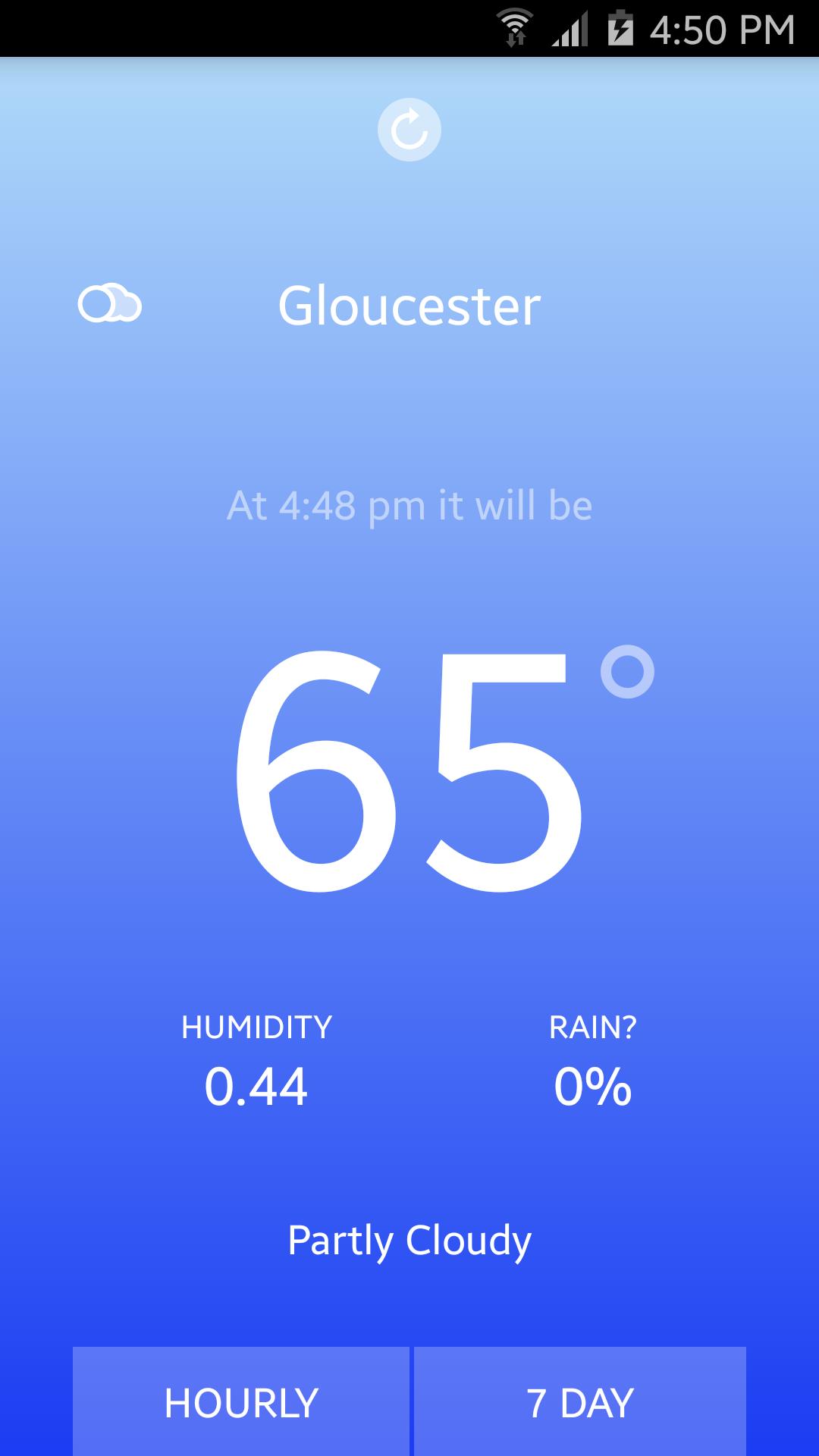The height and width of the screenshot is (1456, 819).
Task: View the 7 Day forecast
Action: tap(580, 1402)
